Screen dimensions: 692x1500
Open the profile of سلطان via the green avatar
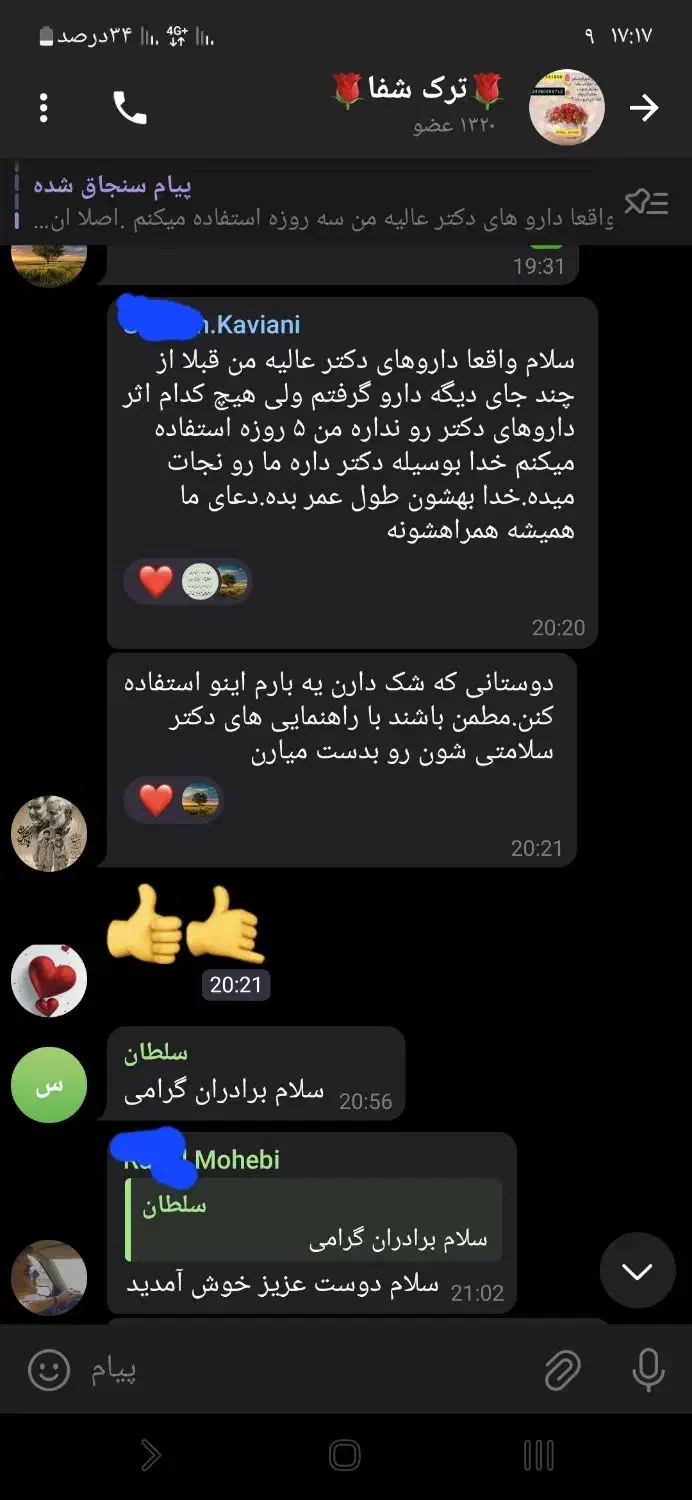(x=48, y=1086)
